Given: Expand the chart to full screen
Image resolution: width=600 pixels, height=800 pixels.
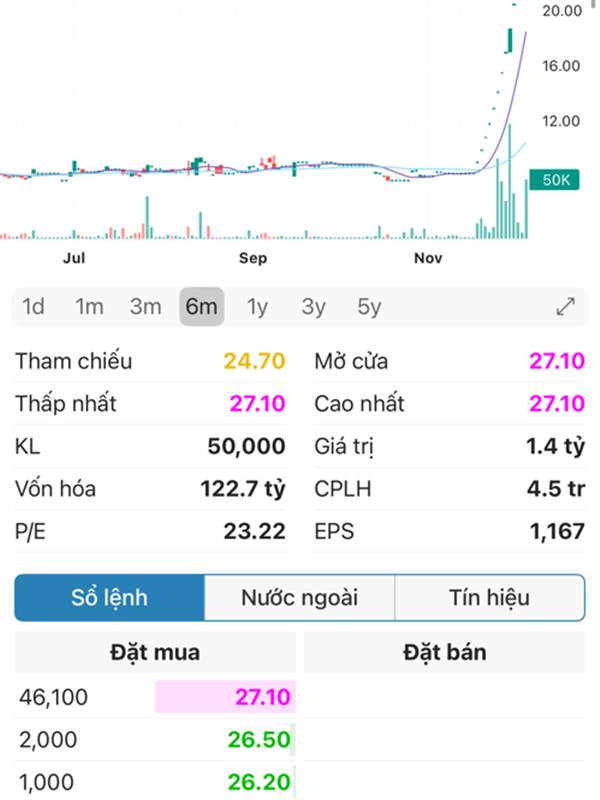Looking at the screenshot, I should click(x=566, y=307).
